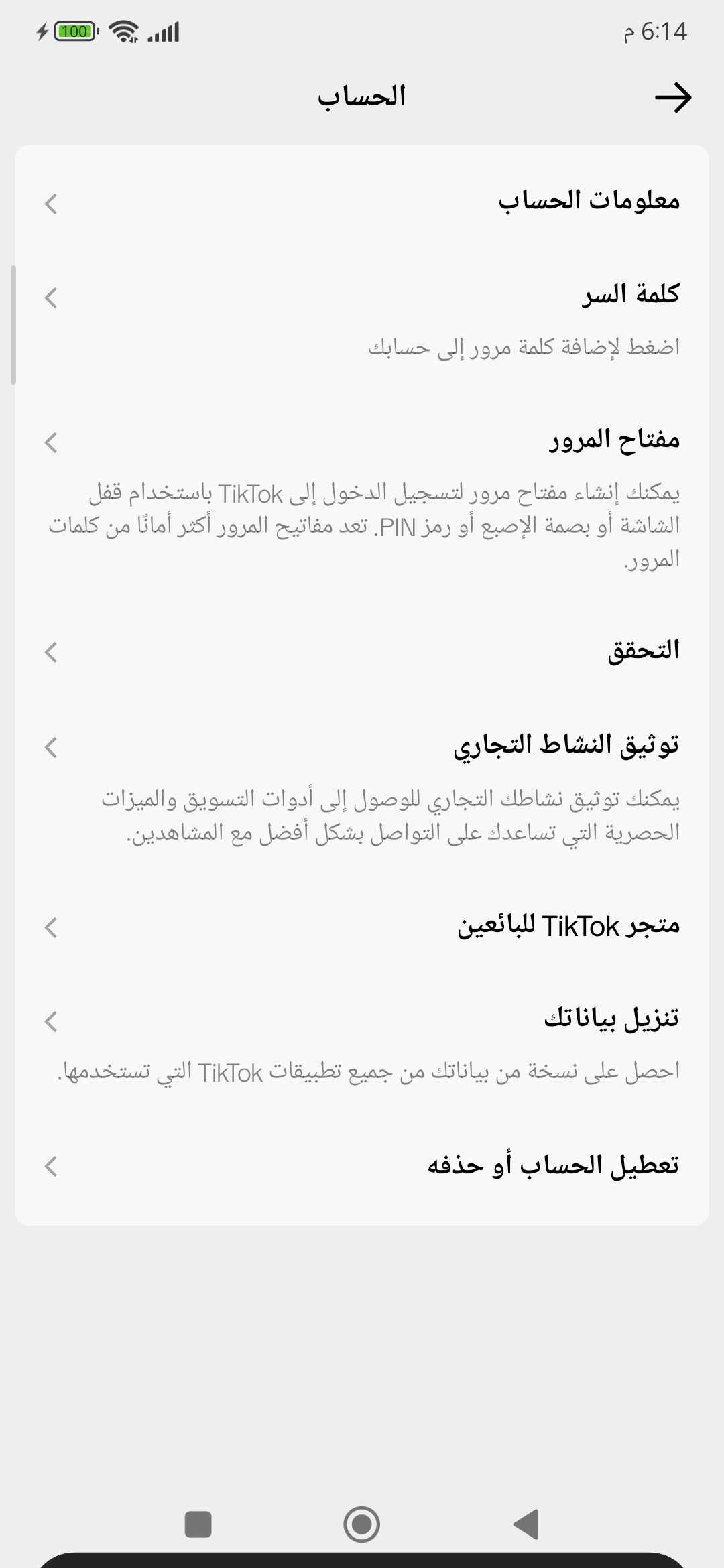Open تعطيل الحساب أو حذفه
Image resolution: width=724 pixels, height=1568 pixels.
click(x=362, y=1166)
